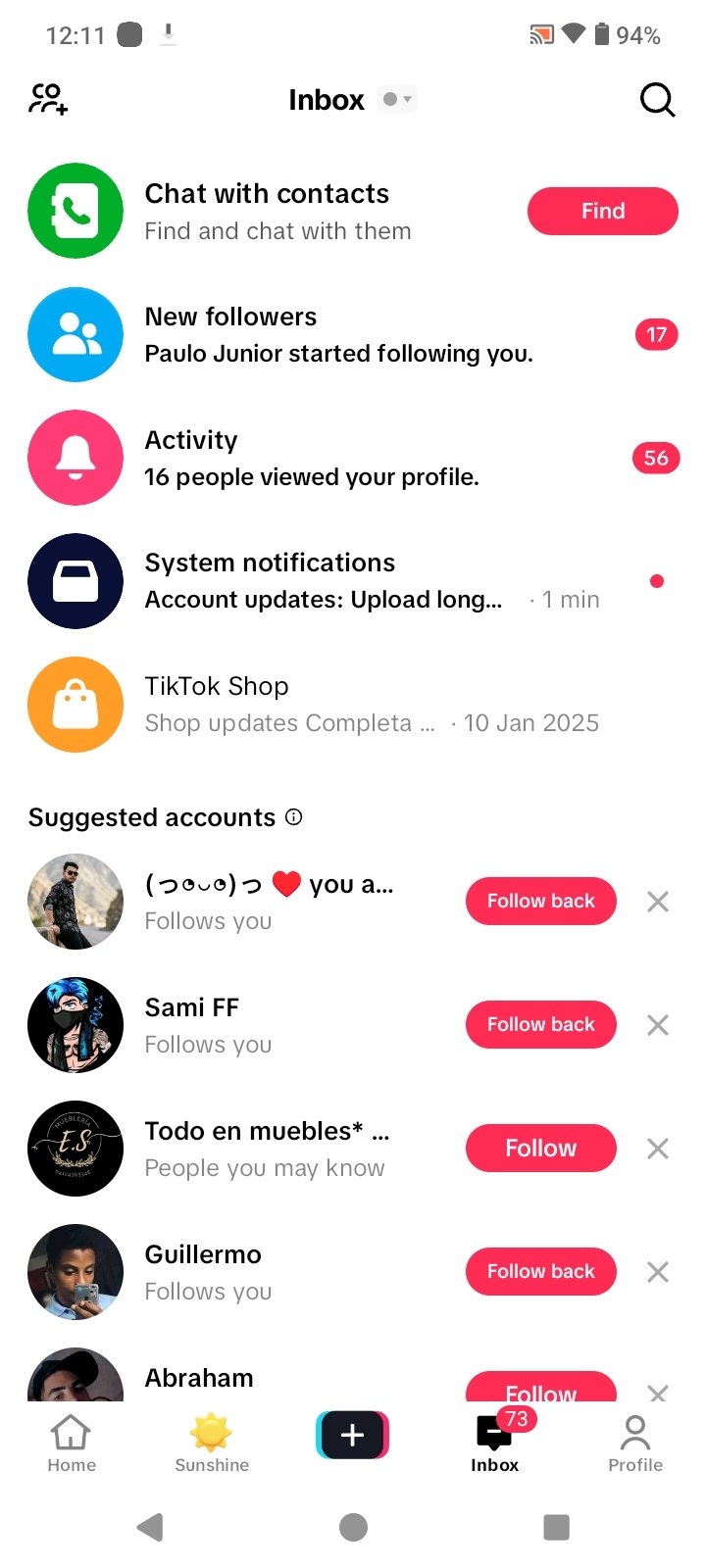Tap the Find button for contacts

[x=602, y=211]
